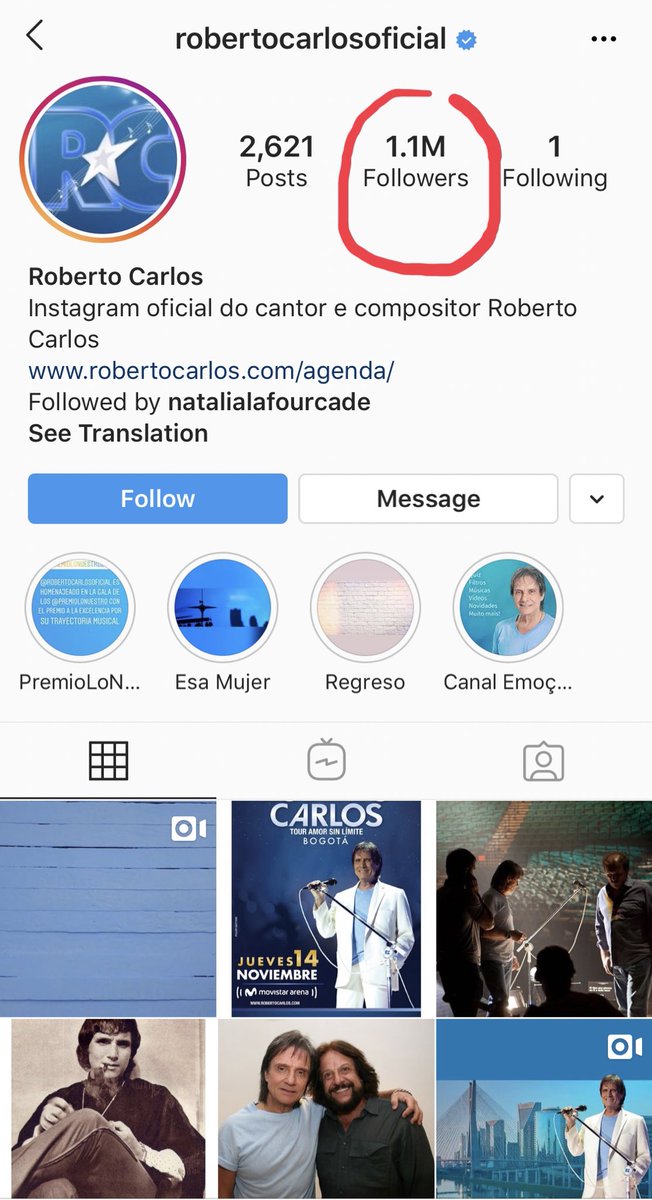Image resolution: width=652 pixels, height=1200 pixels.
Task: Tap See Translation for the bio
Action: [118, 433]
